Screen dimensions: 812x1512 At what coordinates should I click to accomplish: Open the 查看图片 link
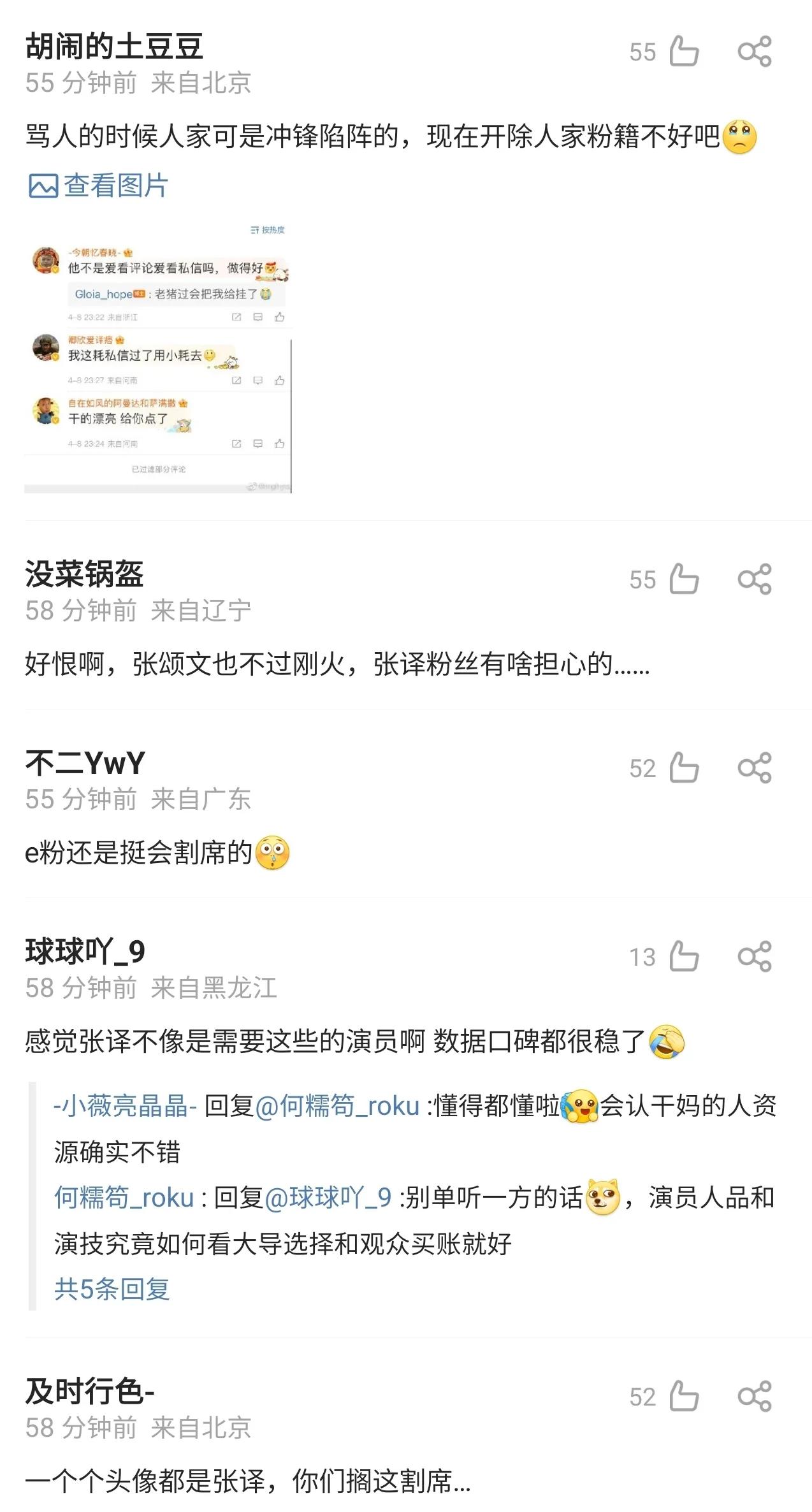click(x=99, y=185)
